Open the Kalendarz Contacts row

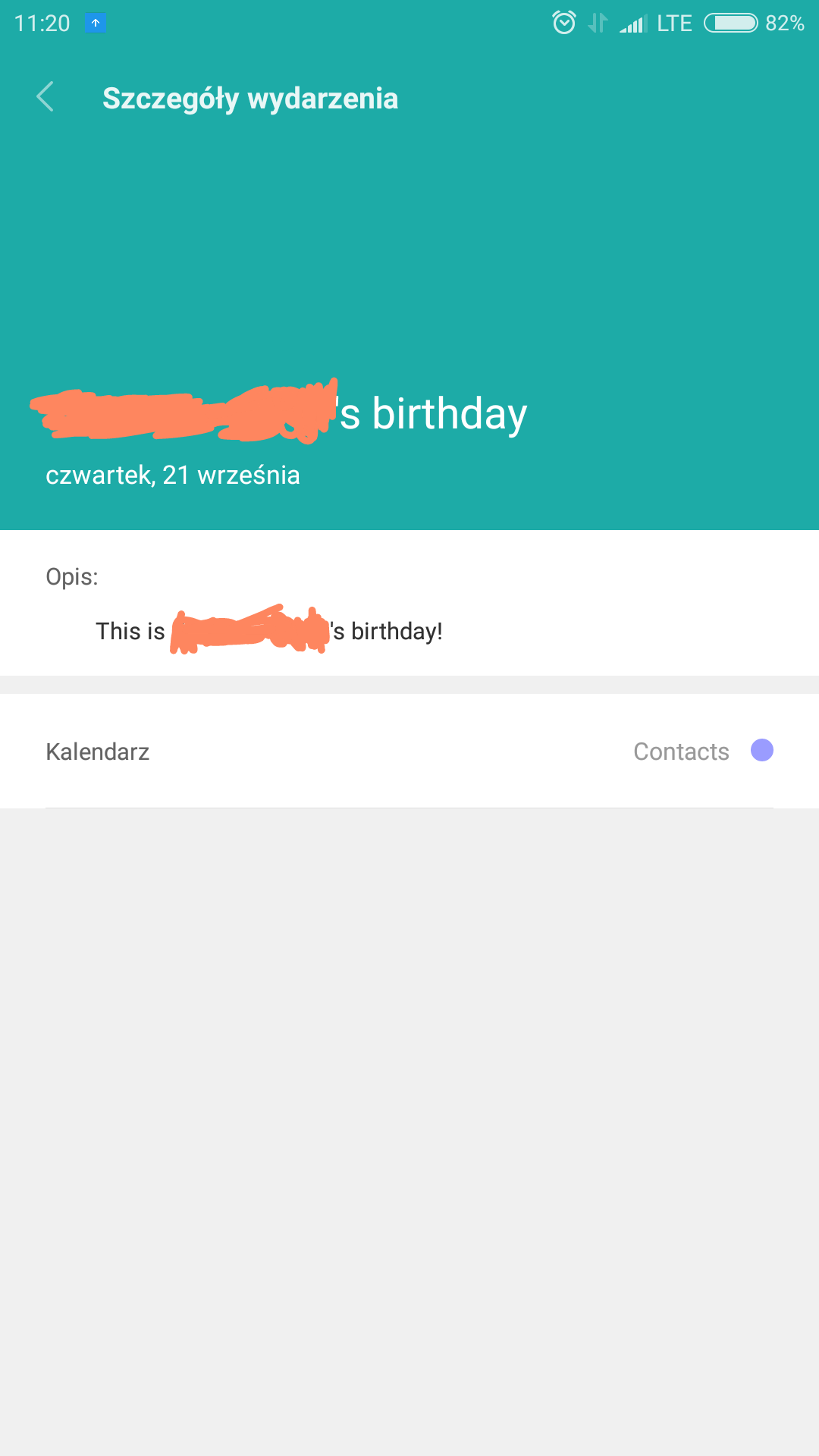[409, 752]
